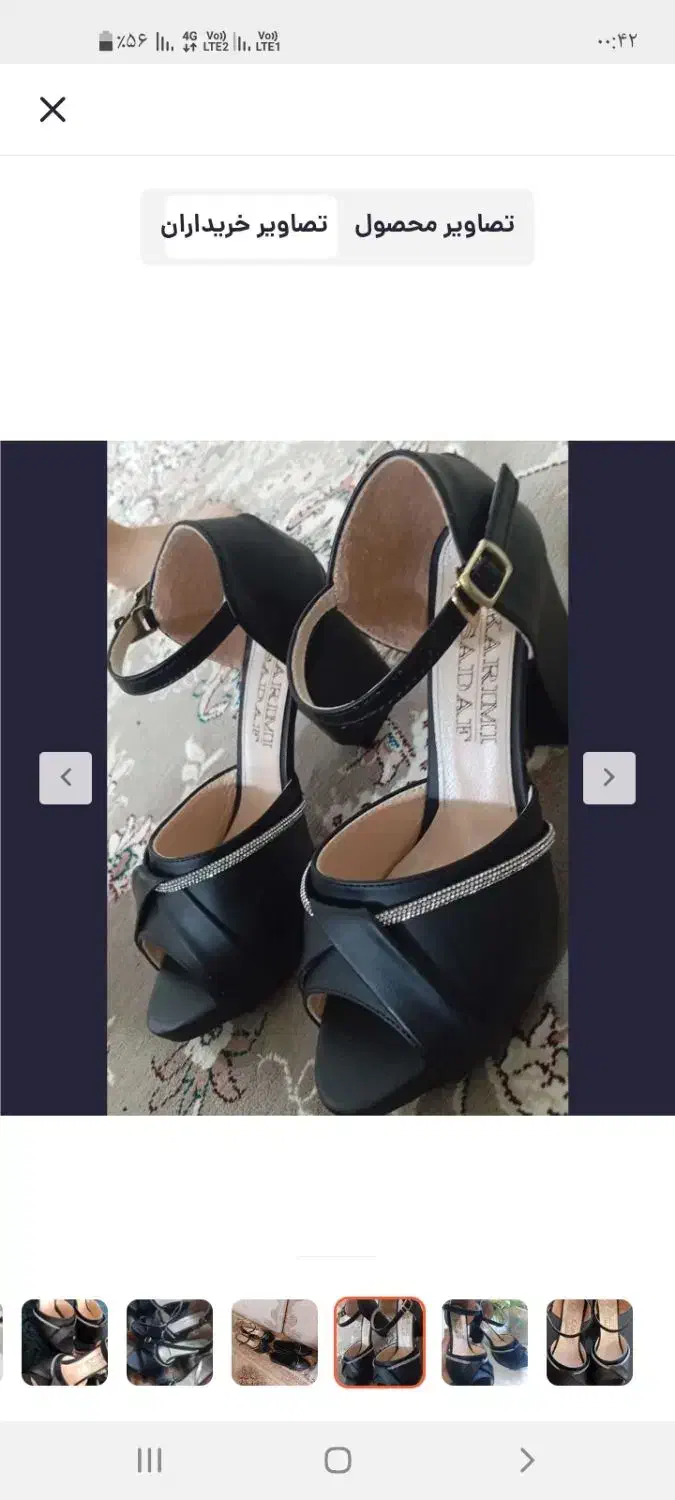The image size is (675, 1500).
Task: Close the image gallery
Action: tap(52, 109)
